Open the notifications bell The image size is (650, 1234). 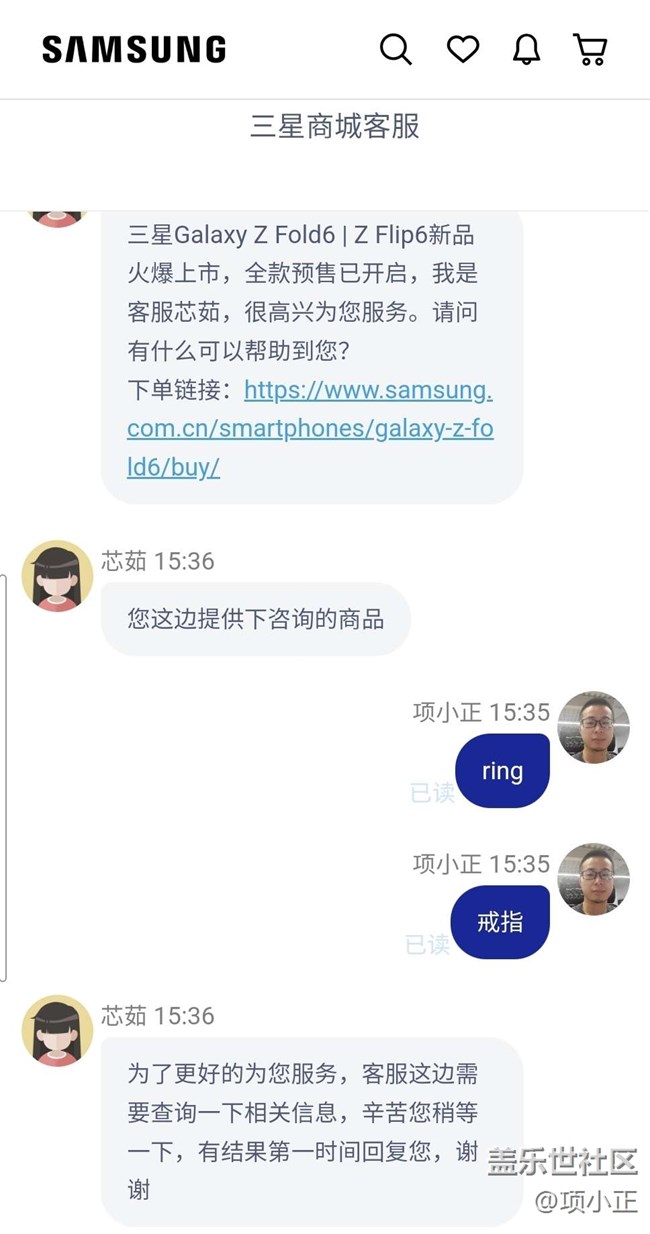(526, 49)
